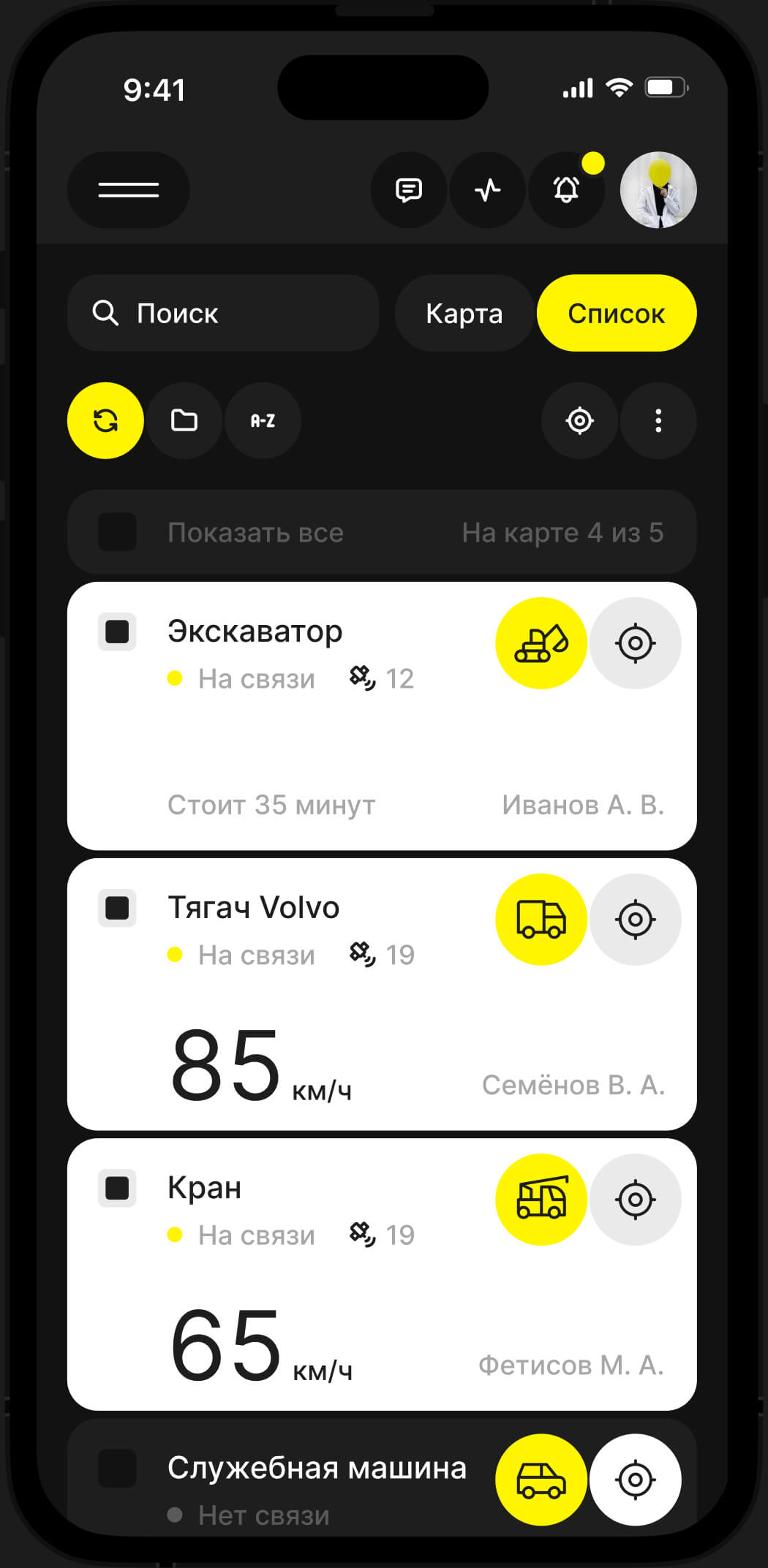The width and height of the screenshot is (768, 1568).
Task: Sort the list by A-Z
Action: coord(263,420)
